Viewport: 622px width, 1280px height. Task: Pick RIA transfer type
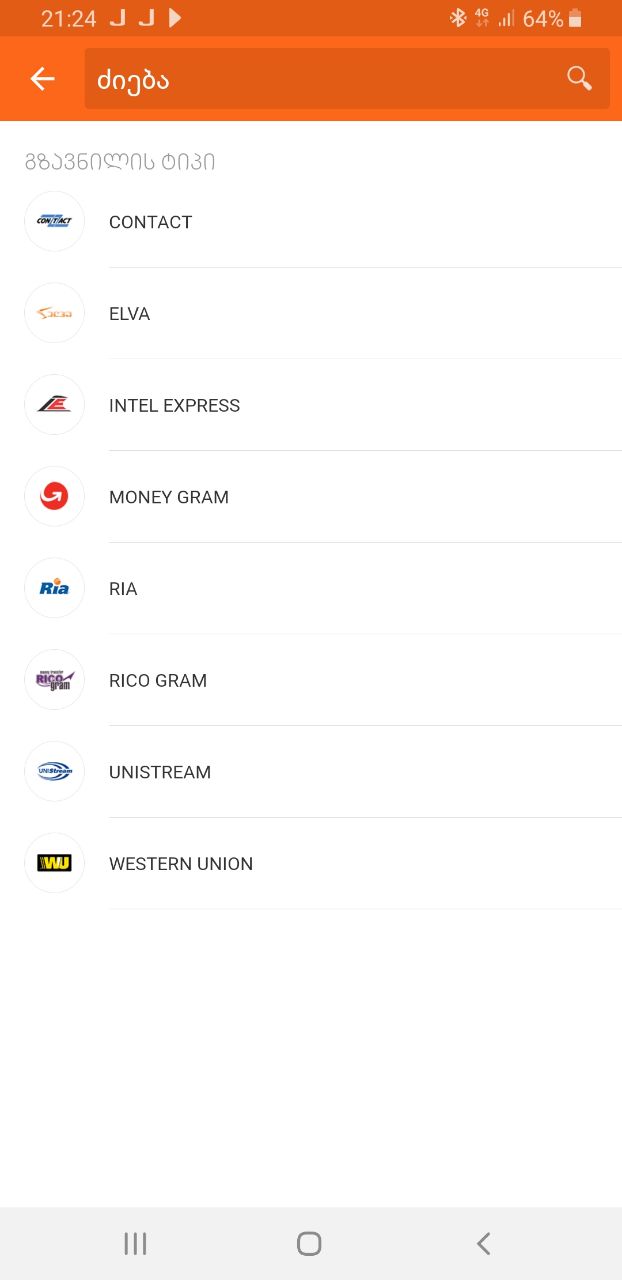click(311, 589)
